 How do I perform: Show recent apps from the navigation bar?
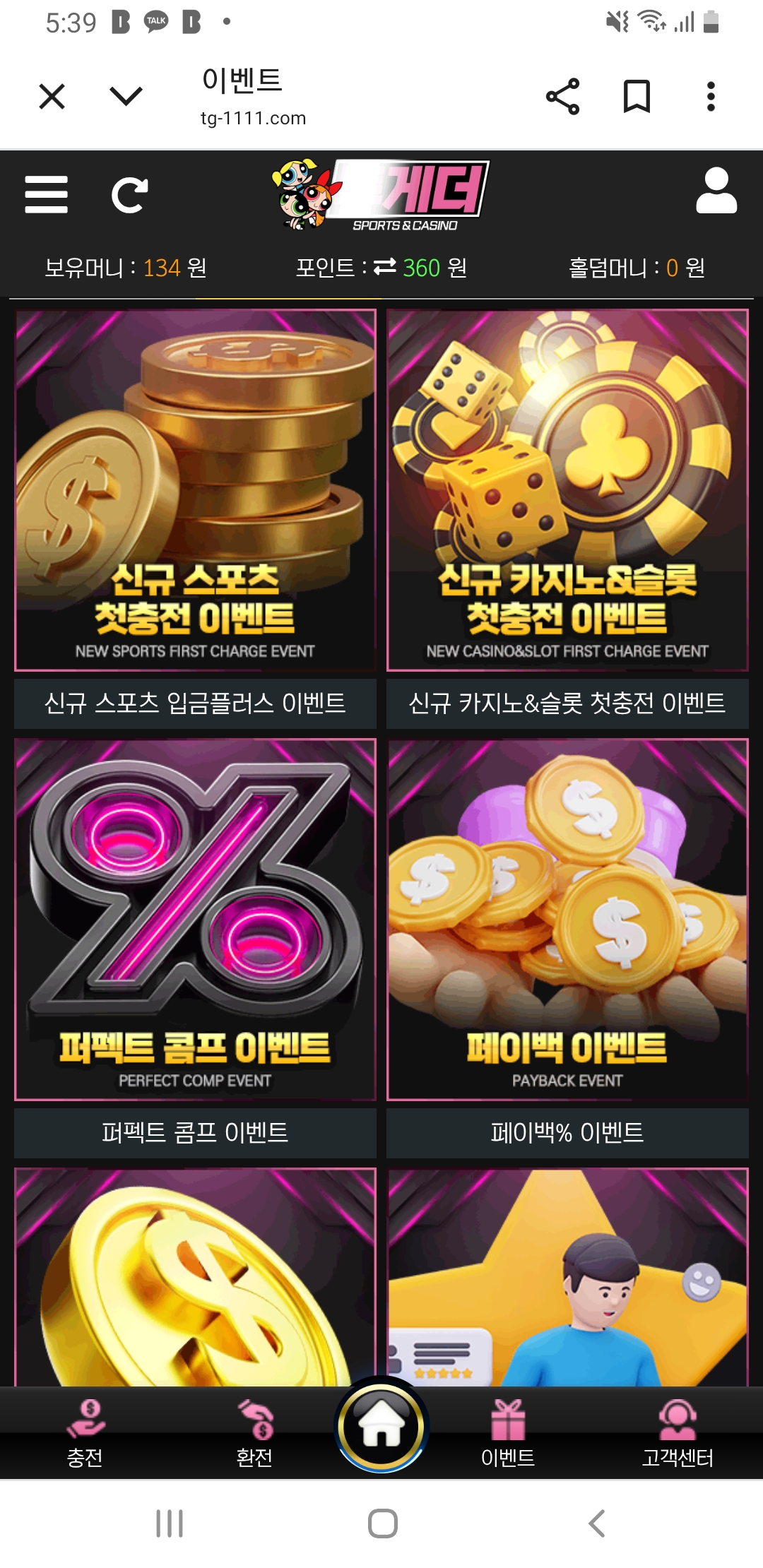pyautogui.click(x=170, y=1524)
